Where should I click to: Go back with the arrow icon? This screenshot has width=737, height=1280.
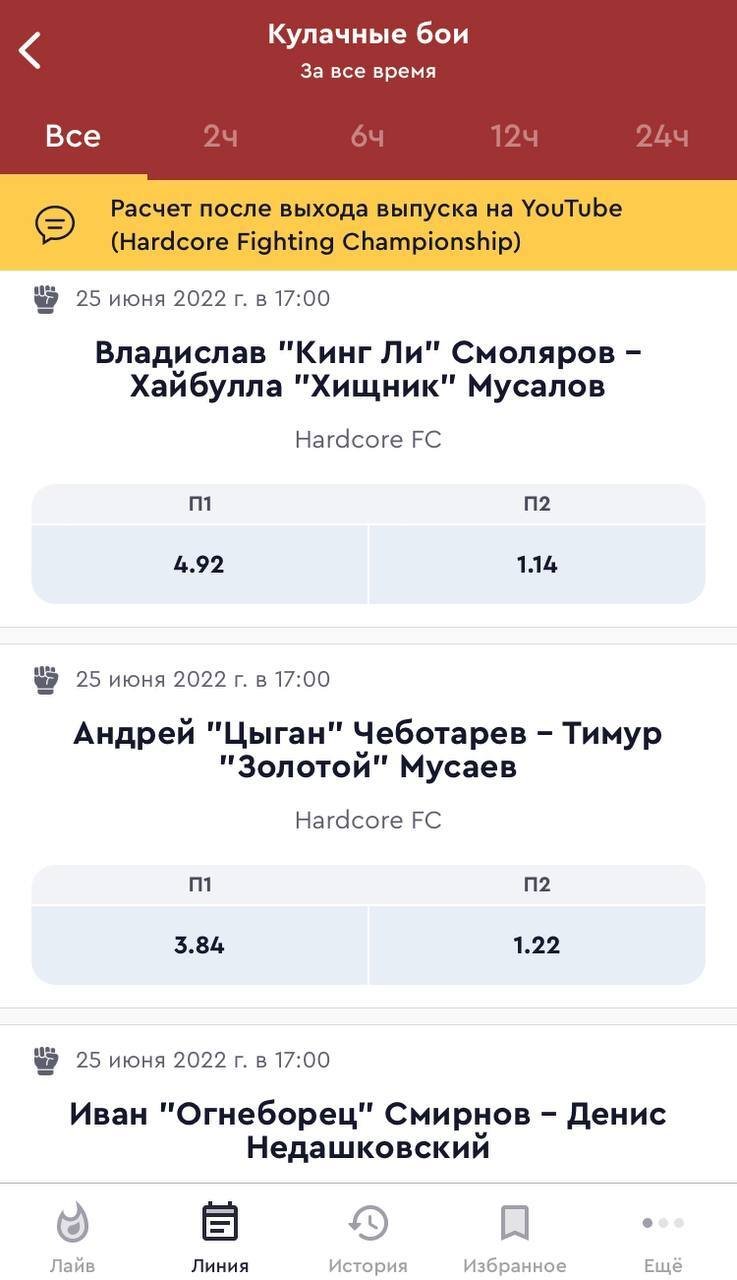tap(31, 50)
